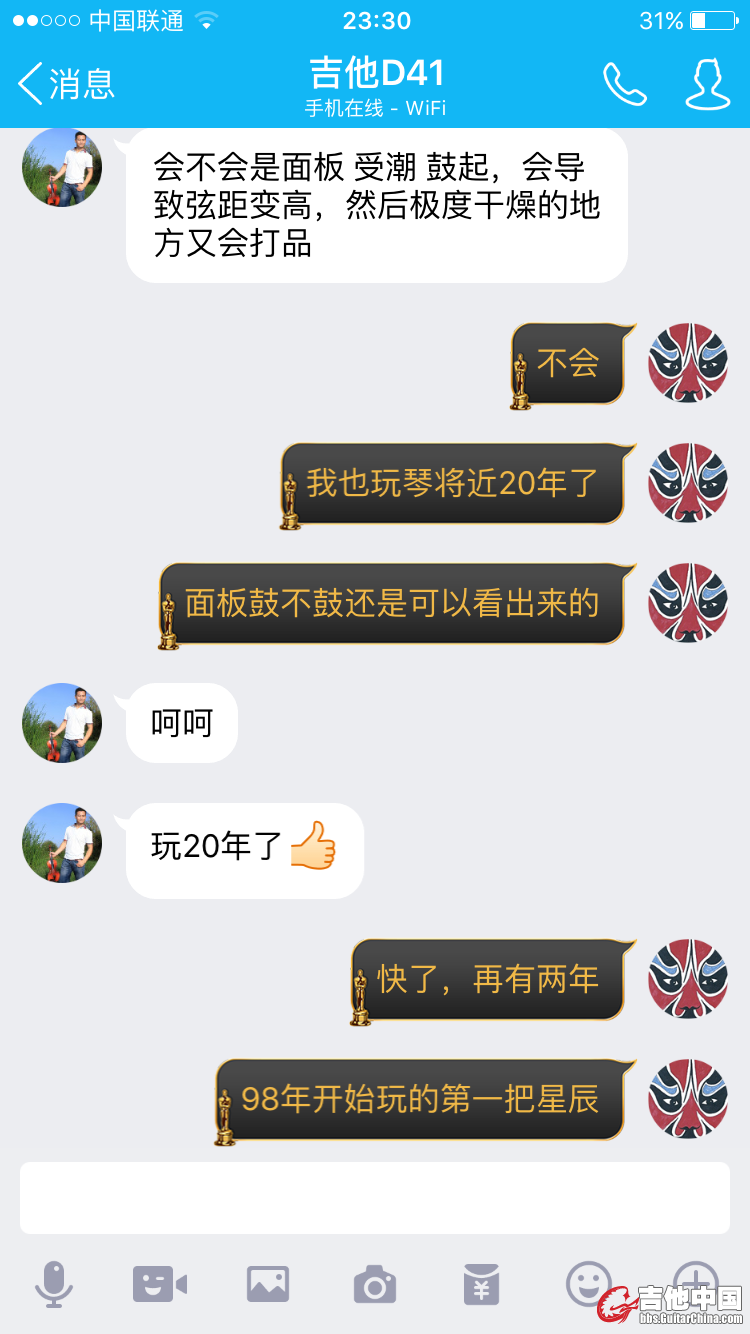Screen dimensions: 750x1334
Task: Open the video chat icon
Action: [160, 1284]
